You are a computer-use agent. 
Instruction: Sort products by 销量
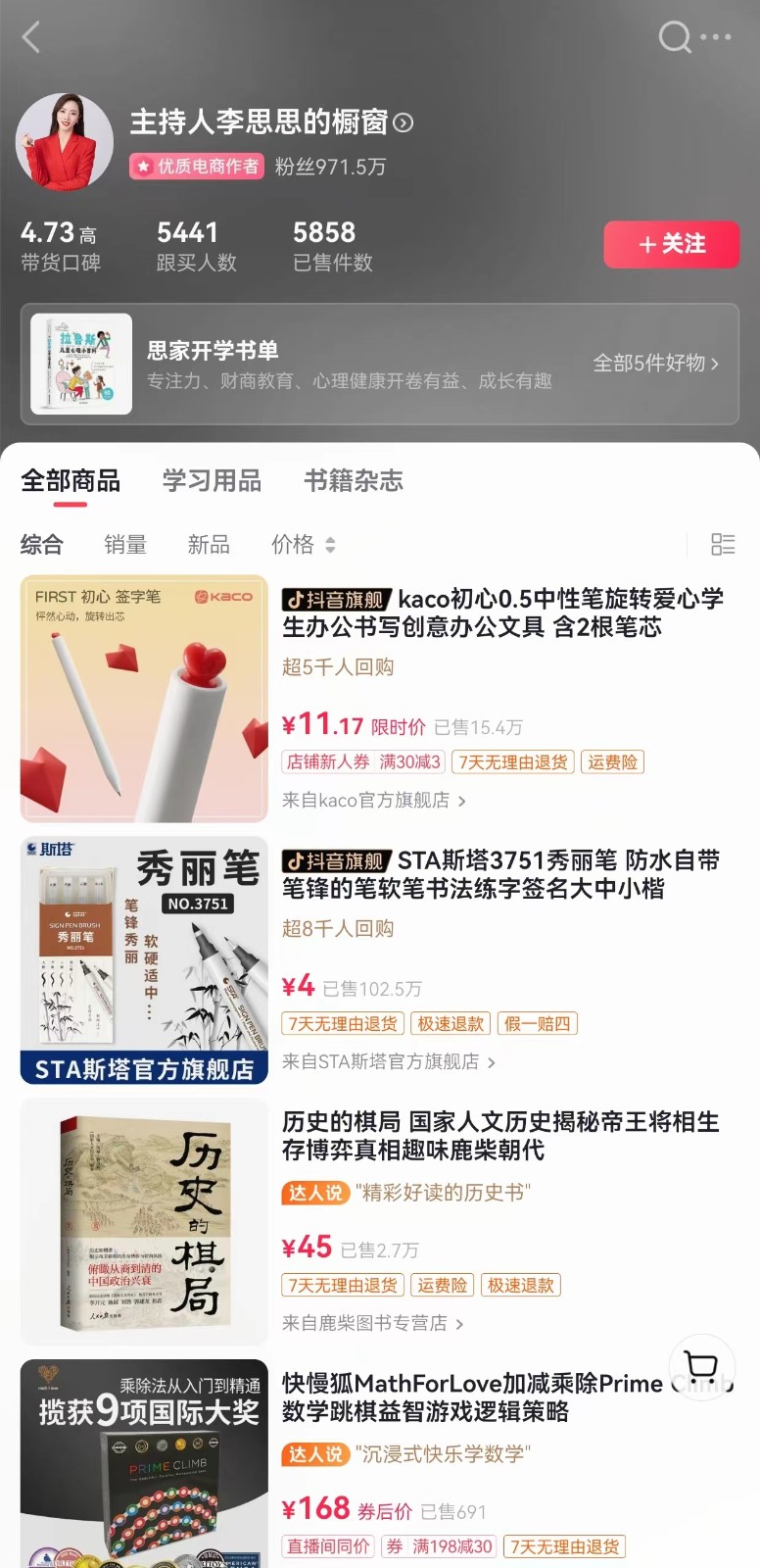(125, 544)
